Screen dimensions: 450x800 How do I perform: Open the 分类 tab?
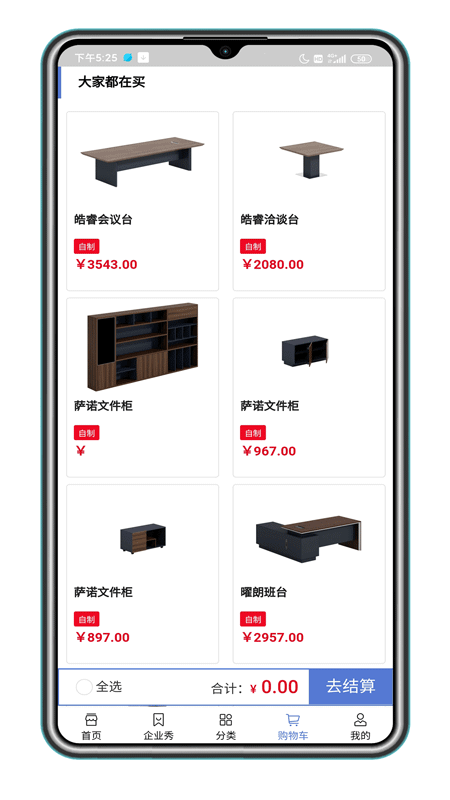tap(226, 727)
